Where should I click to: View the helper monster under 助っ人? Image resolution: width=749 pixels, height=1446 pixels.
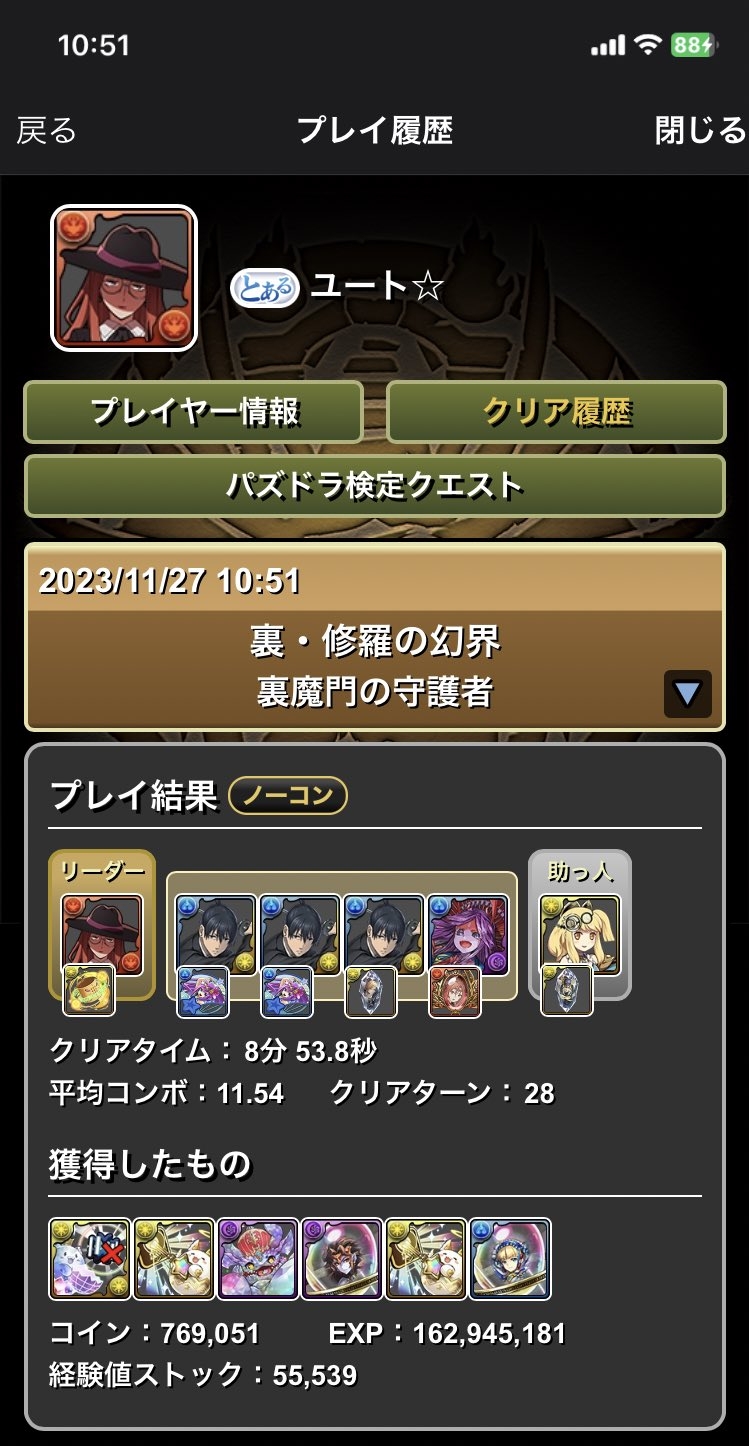click(x=580, y=935)
